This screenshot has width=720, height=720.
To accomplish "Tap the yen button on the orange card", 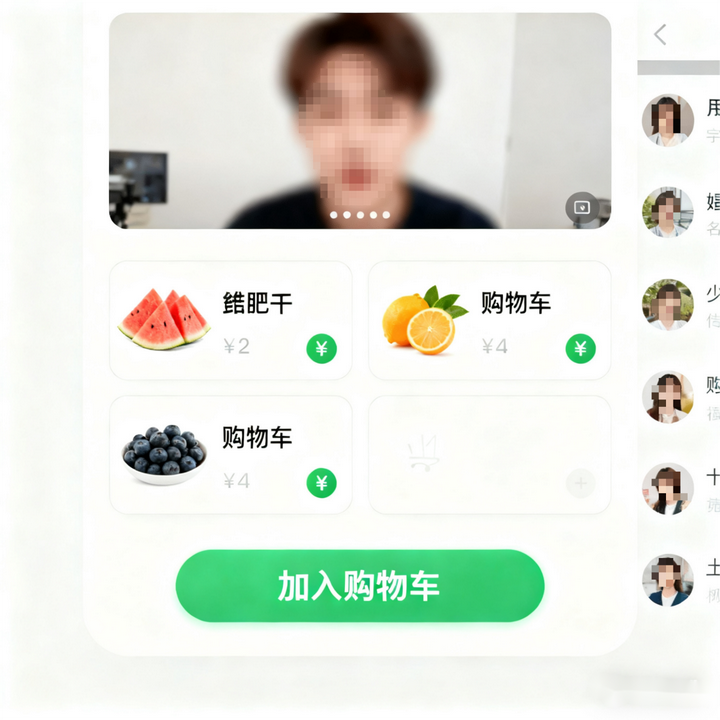I will point(580,349).
